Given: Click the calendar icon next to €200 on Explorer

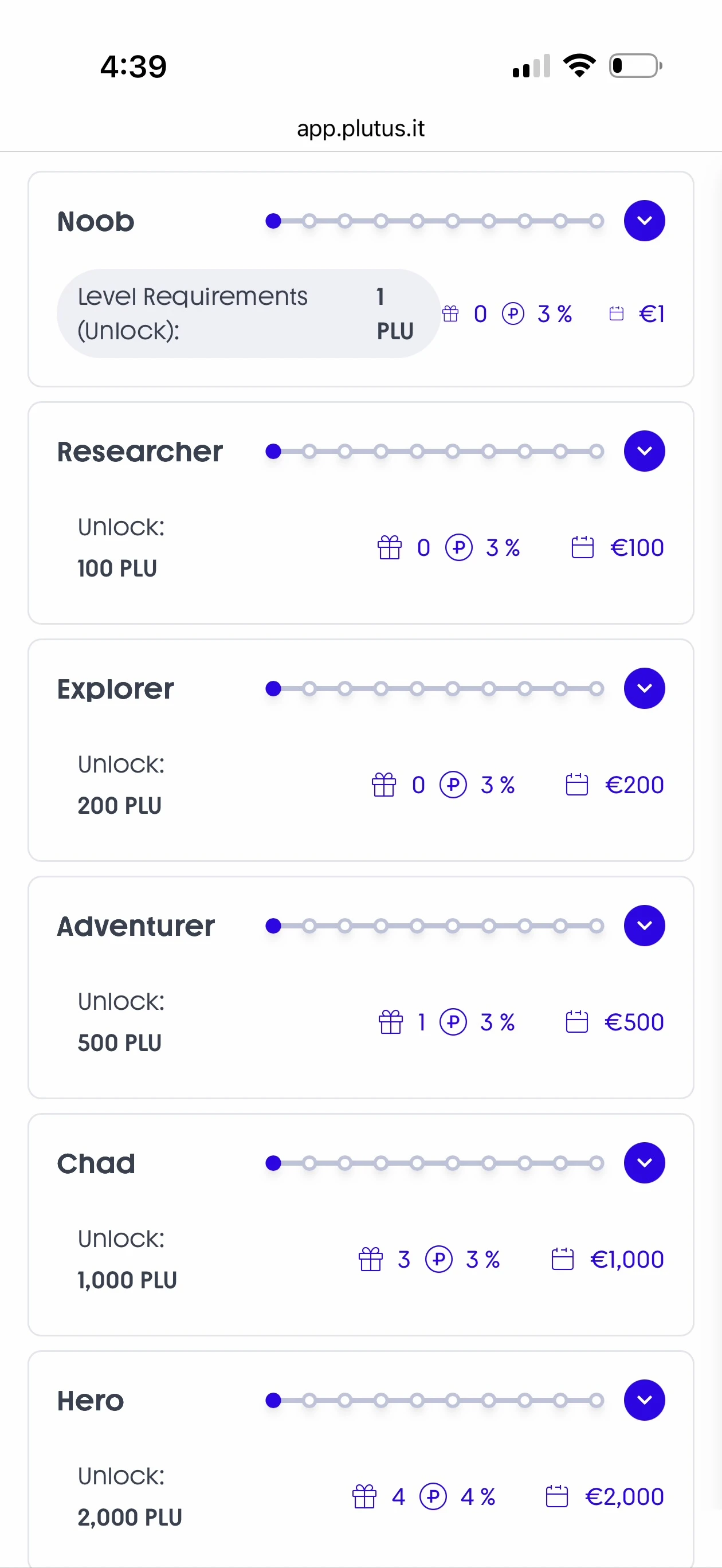Looking at the screenshot, I should pos(577,785).
